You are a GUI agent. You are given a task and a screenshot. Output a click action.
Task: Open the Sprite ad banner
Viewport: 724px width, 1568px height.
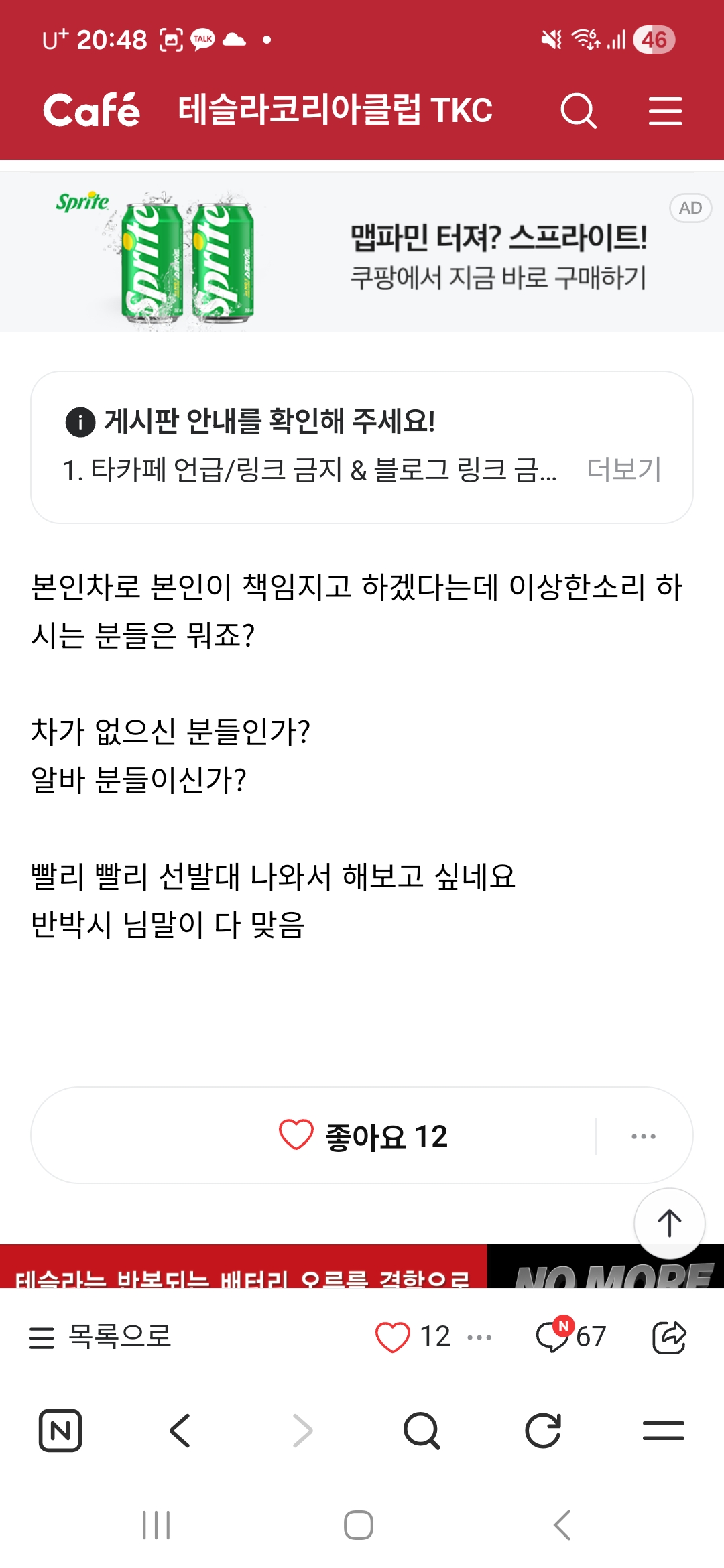pyautogui.click(x=362, y=253)
